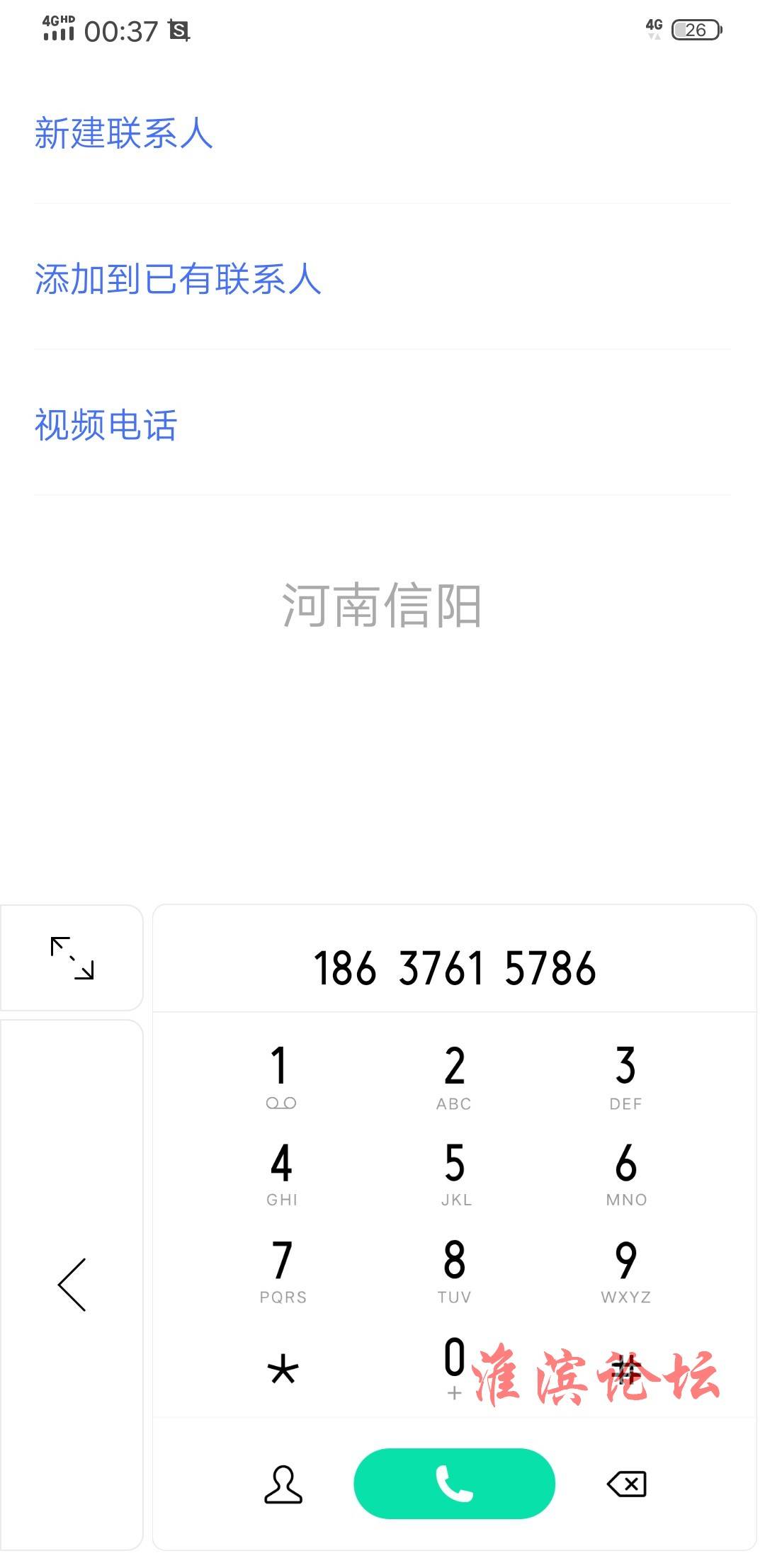The width and height of the screenshot is (765, 1568).
Task: Open contacts via the person icon
Action: (x=283, y=1484)
